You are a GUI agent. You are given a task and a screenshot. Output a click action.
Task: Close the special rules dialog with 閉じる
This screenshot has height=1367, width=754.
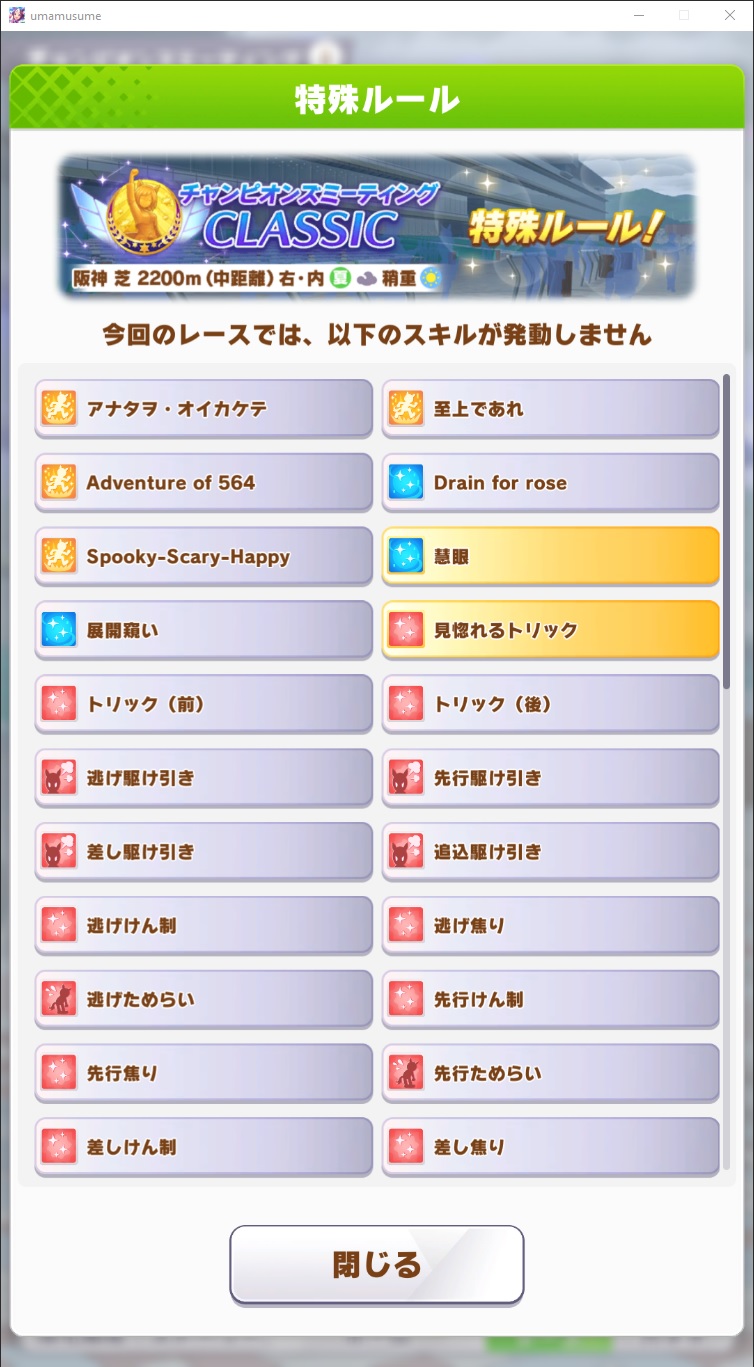(377, 1265)
